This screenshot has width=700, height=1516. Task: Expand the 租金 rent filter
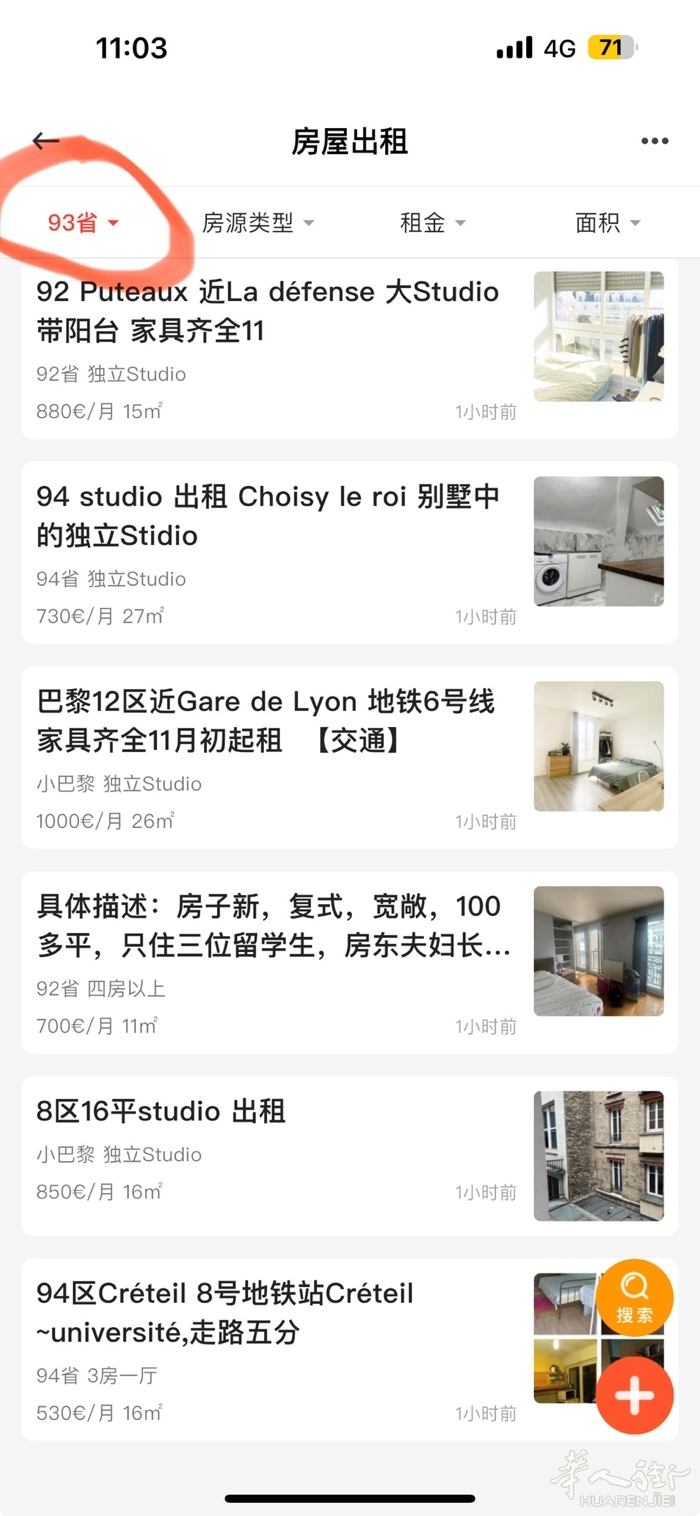point(433,223)
